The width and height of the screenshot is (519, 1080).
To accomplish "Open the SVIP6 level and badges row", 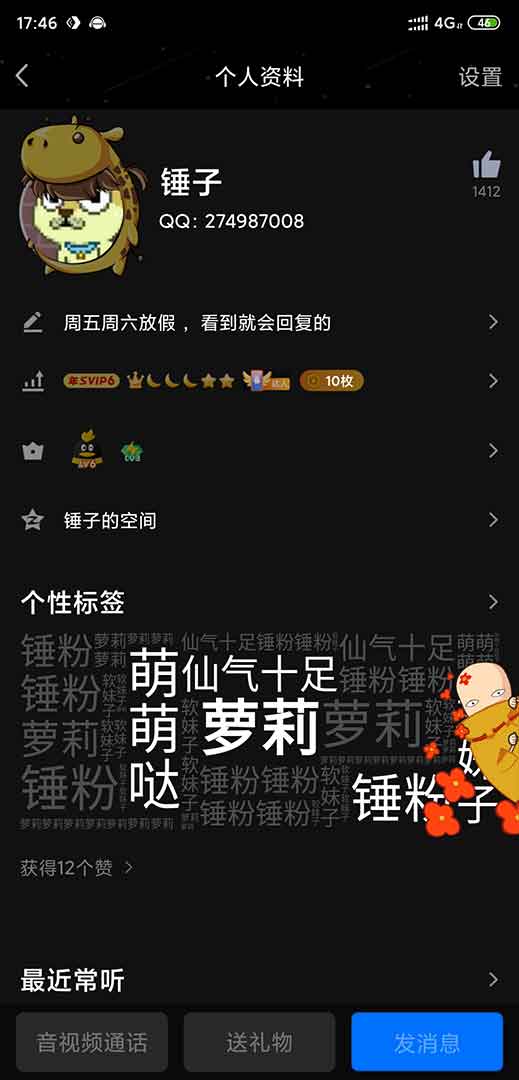I will click(x=260, y=381).
